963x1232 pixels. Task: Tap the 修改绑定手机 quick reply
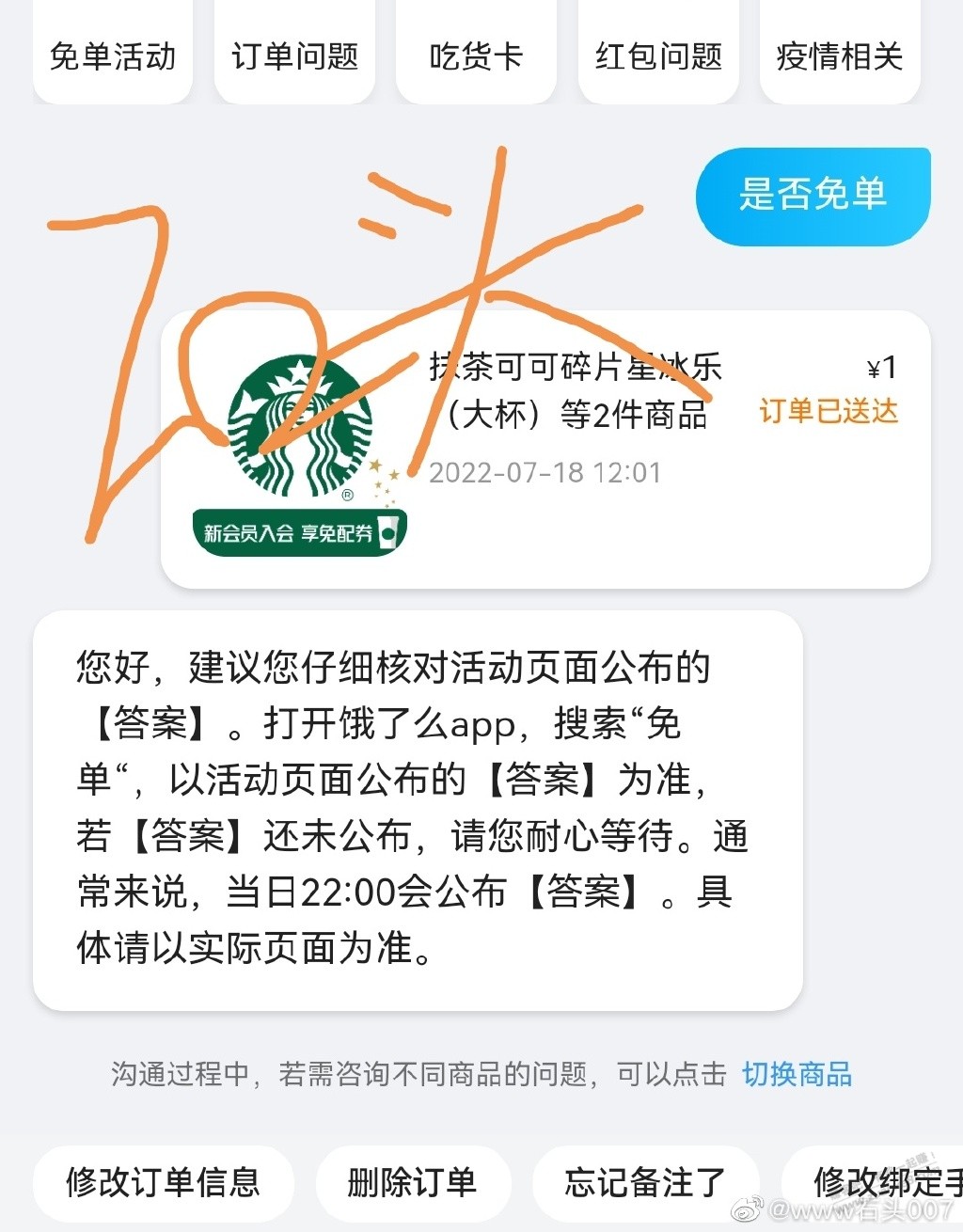[879, 1180]
